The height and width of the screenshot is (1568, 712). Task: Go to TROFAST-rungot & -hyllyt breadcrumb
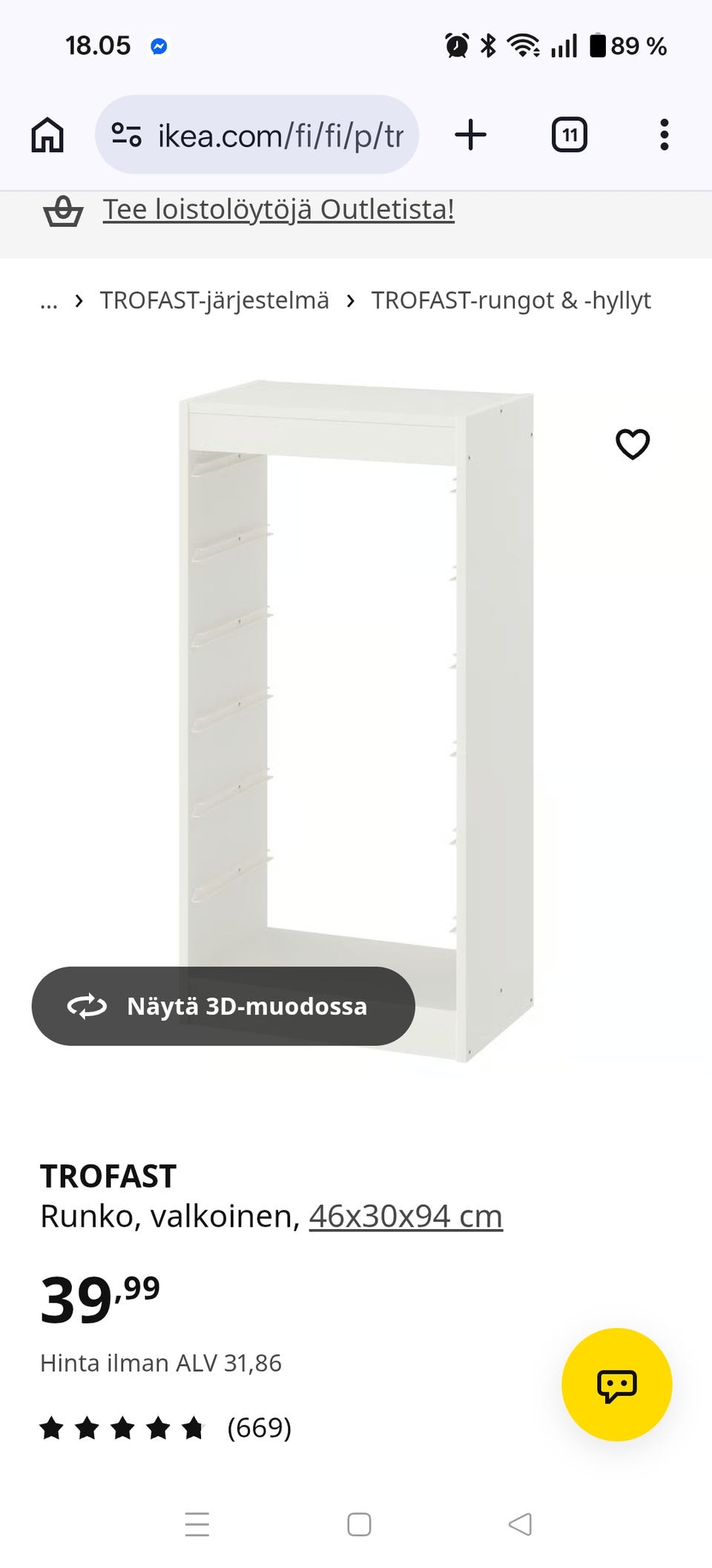(x=511, y=300)
